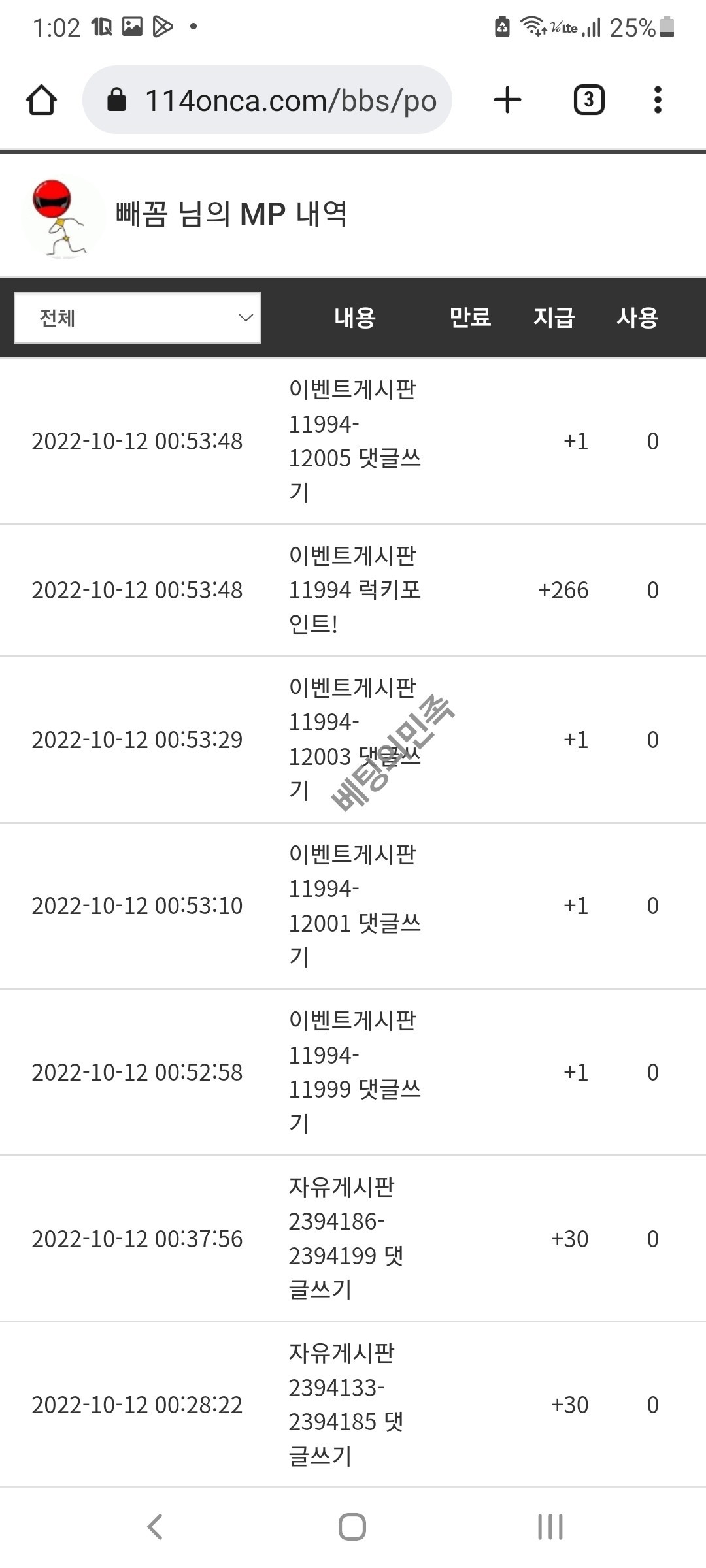Expand the 전체 filter dropdown
Screen dimensions: 706x1568
(137, 318)
